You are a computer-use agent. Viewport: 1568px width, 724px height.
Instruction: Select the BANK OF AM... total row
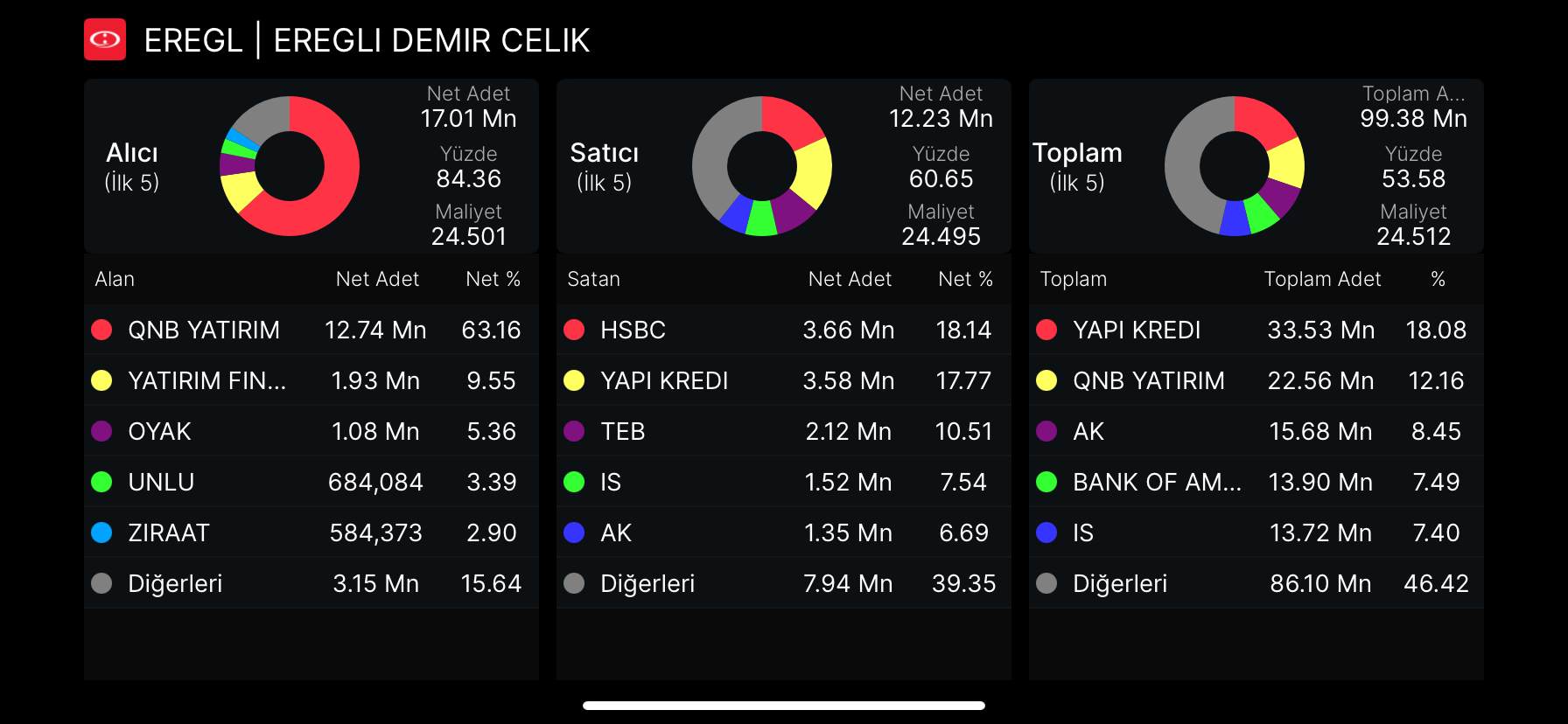[x=1256, y=482]
